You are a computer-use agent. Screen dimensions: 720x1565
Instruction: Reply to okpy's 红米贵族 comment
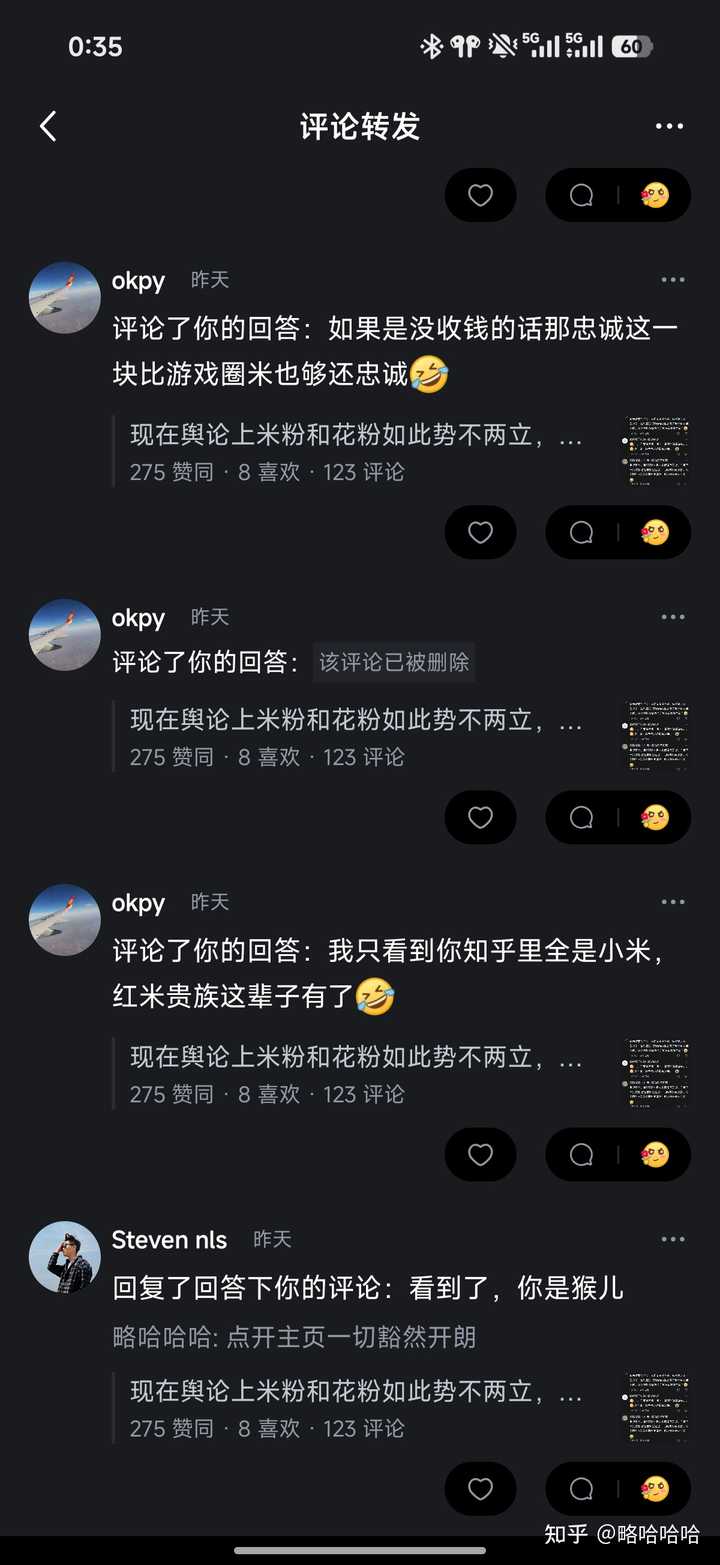pyautogui.click(x=582, y=1154)
